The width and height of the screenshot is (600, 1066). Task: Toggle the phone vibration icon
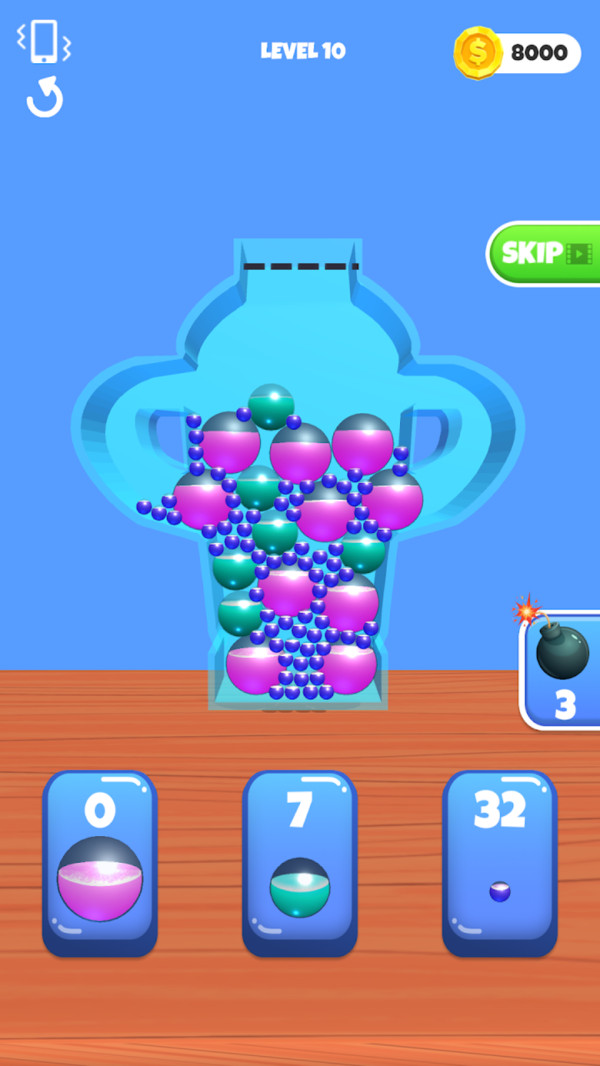44,42
